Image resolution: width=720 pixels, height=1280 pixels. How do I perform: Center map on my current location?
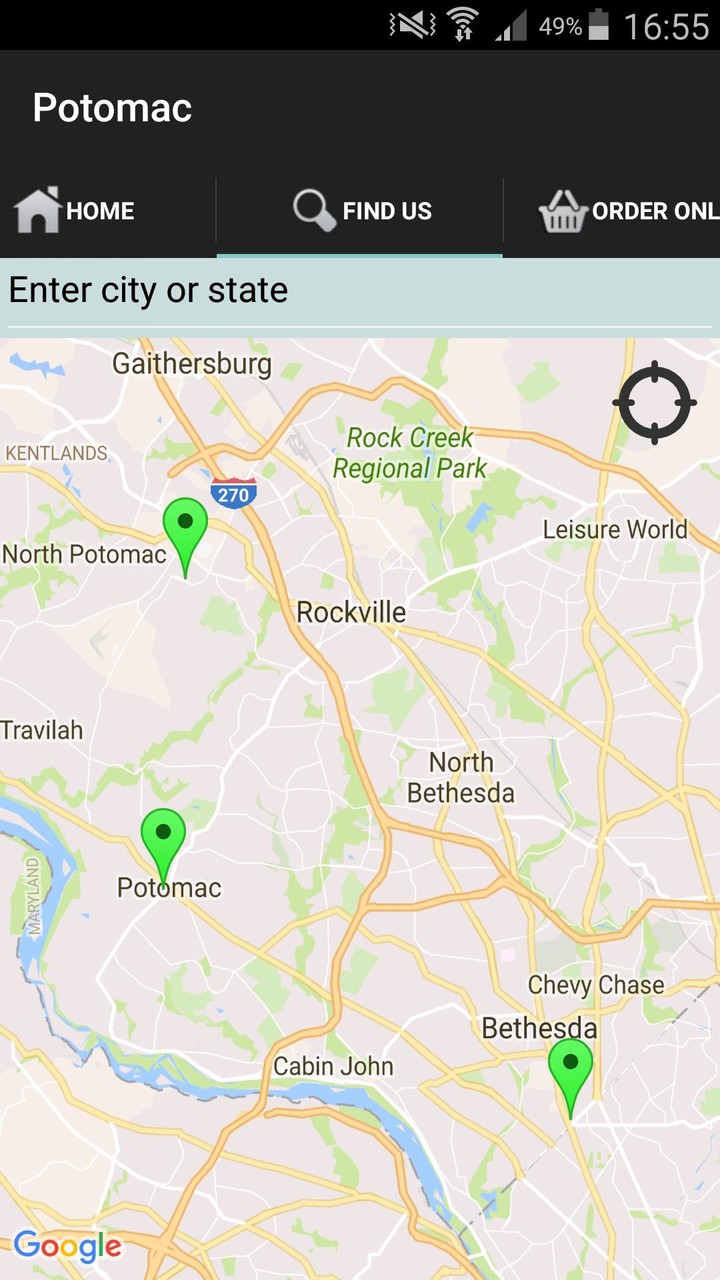[655, 403]
